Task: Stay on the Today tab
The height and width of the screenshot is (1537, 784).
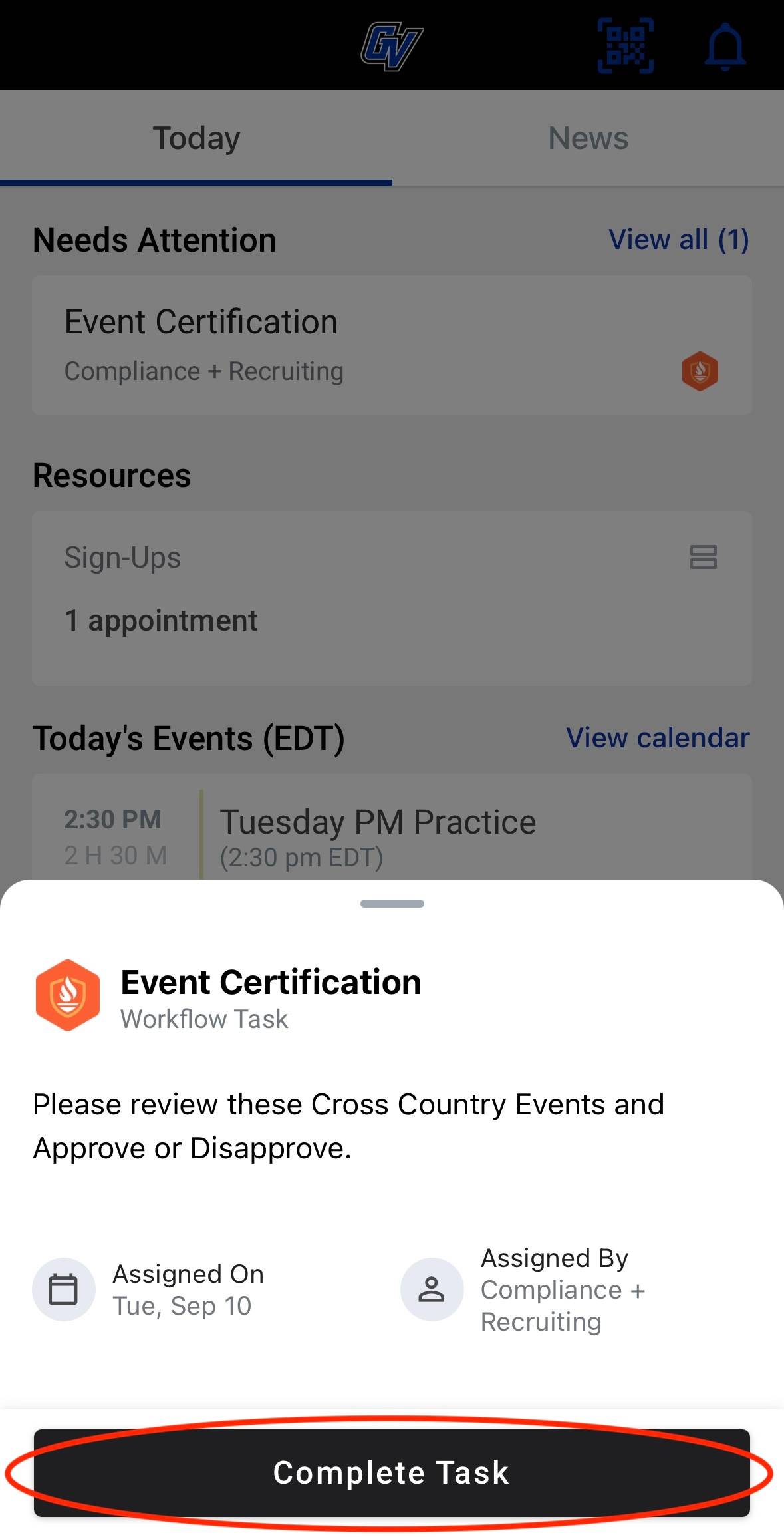Action: (196, 138)
